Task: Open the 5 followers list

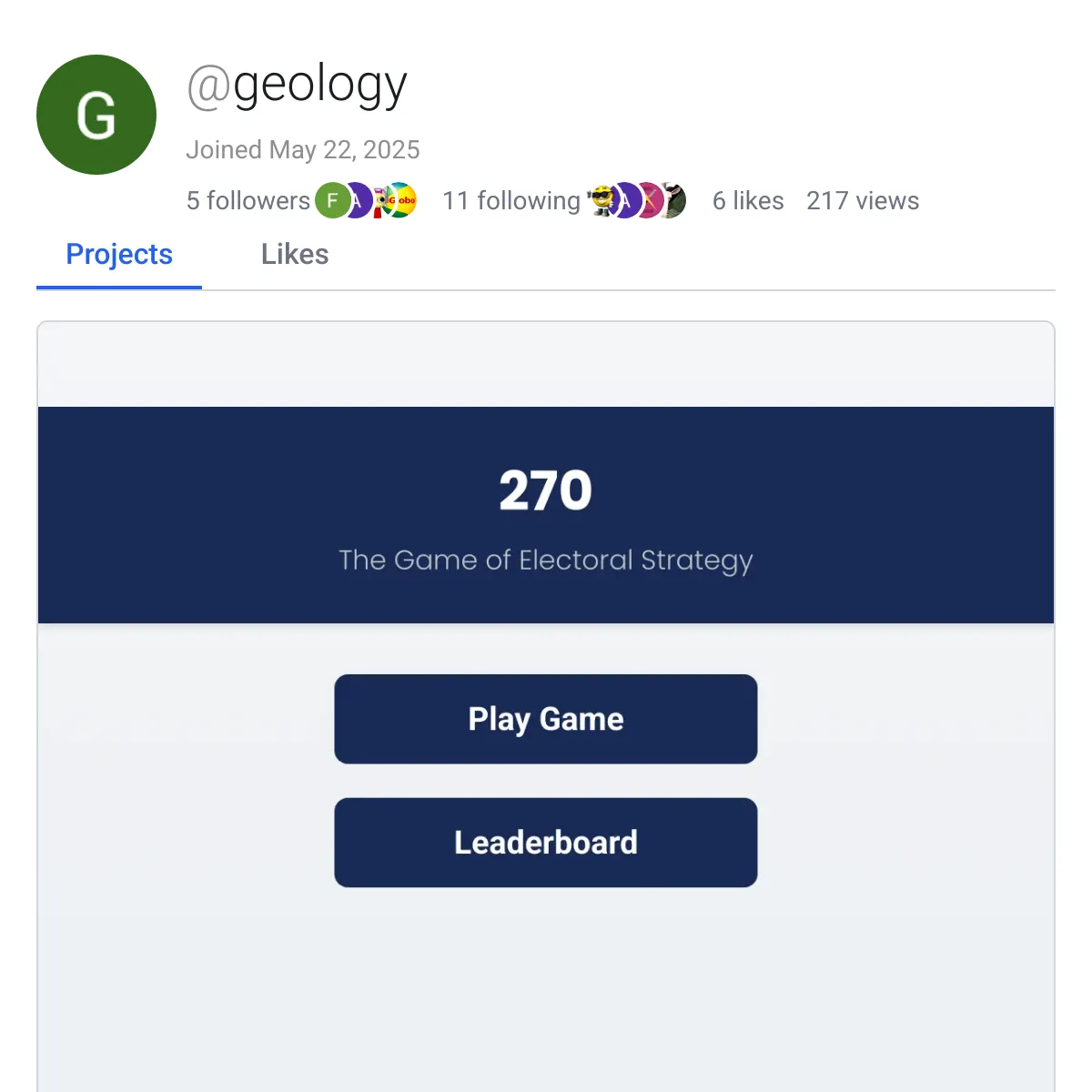Action: [x=248, y=201]
